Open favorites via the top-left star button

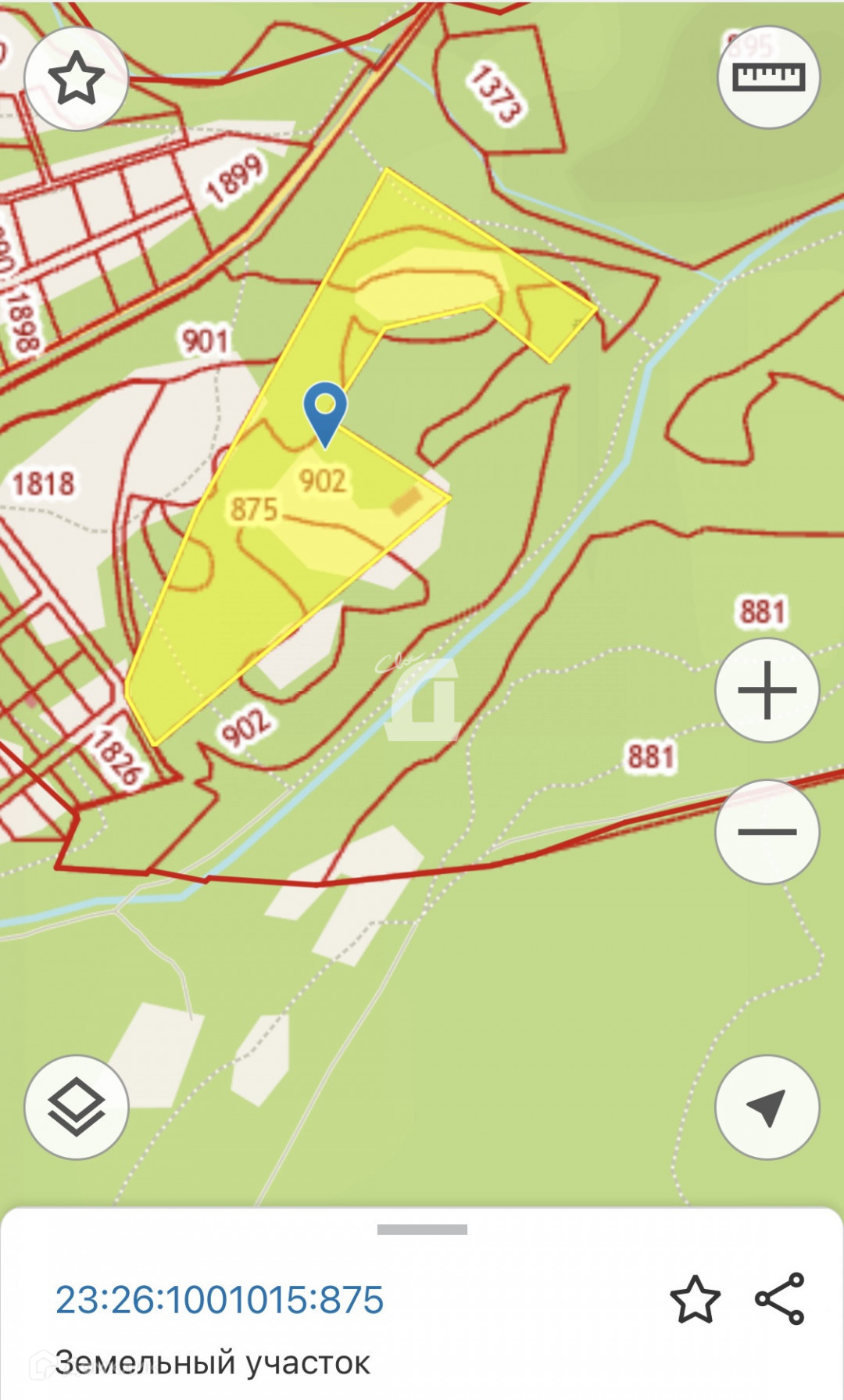click(x=76, y=78)
